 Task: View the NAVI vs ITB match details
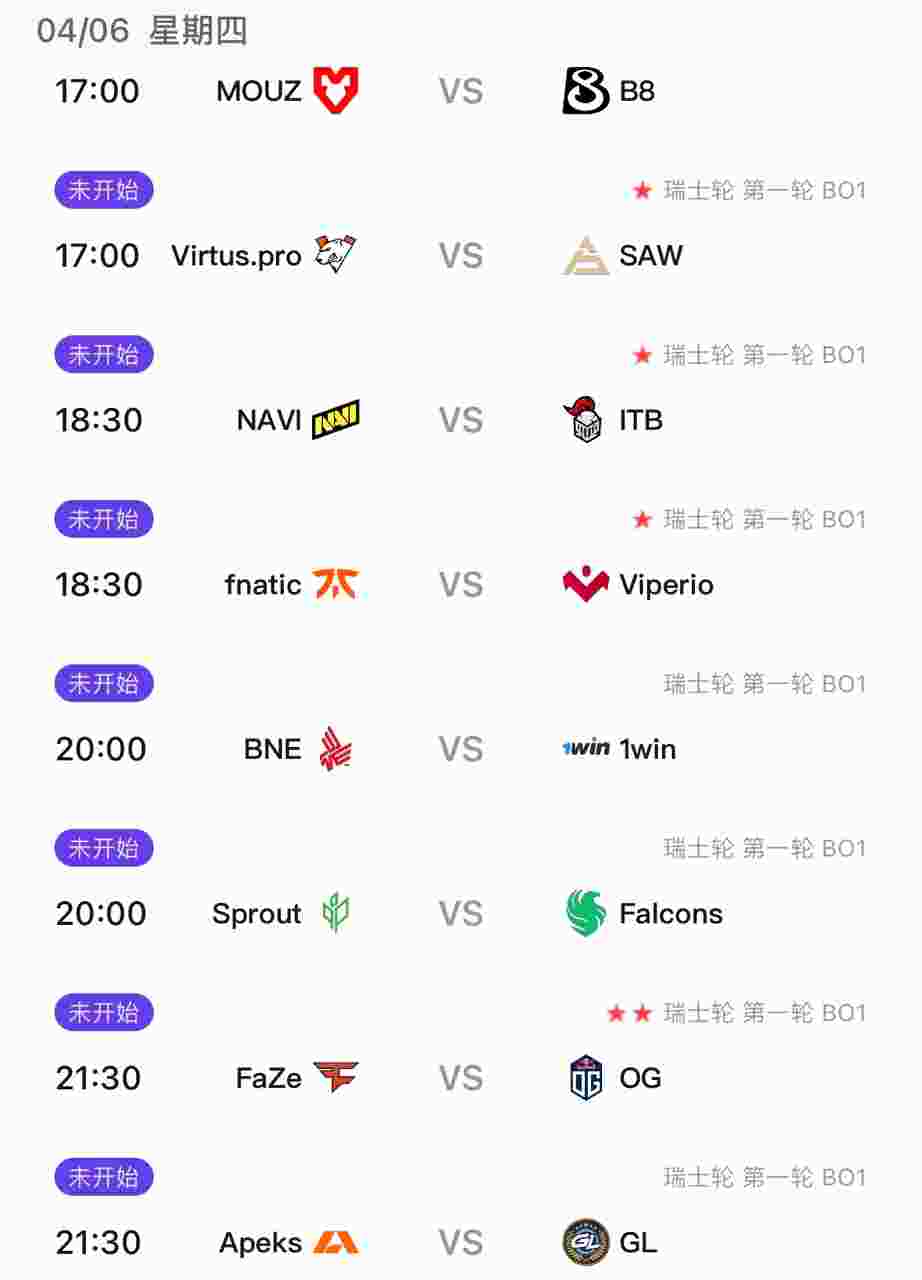pyautogui.click(x=460, y=420)
